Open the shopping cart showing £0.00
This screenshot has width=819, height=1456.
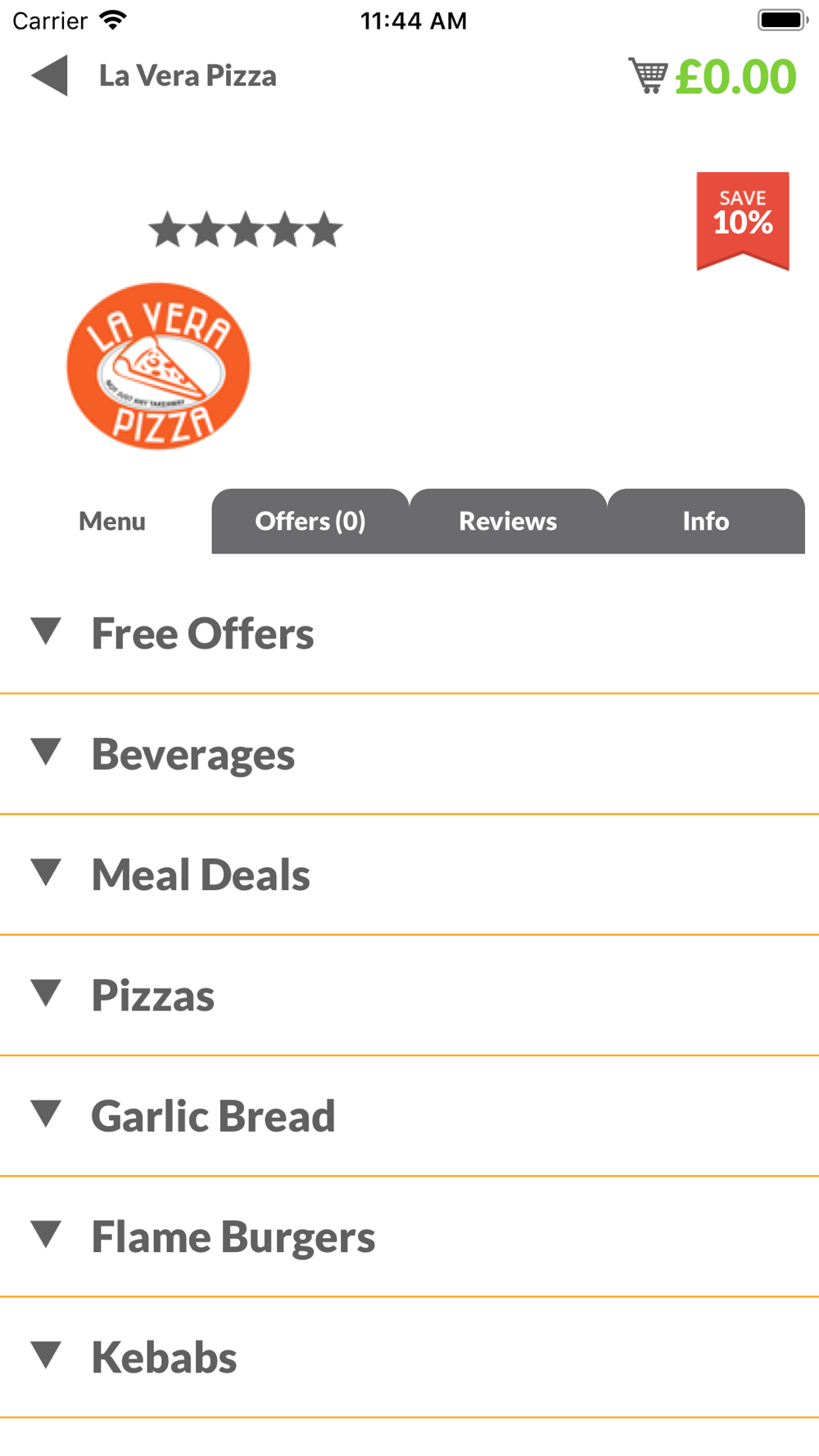coord(712,76)
